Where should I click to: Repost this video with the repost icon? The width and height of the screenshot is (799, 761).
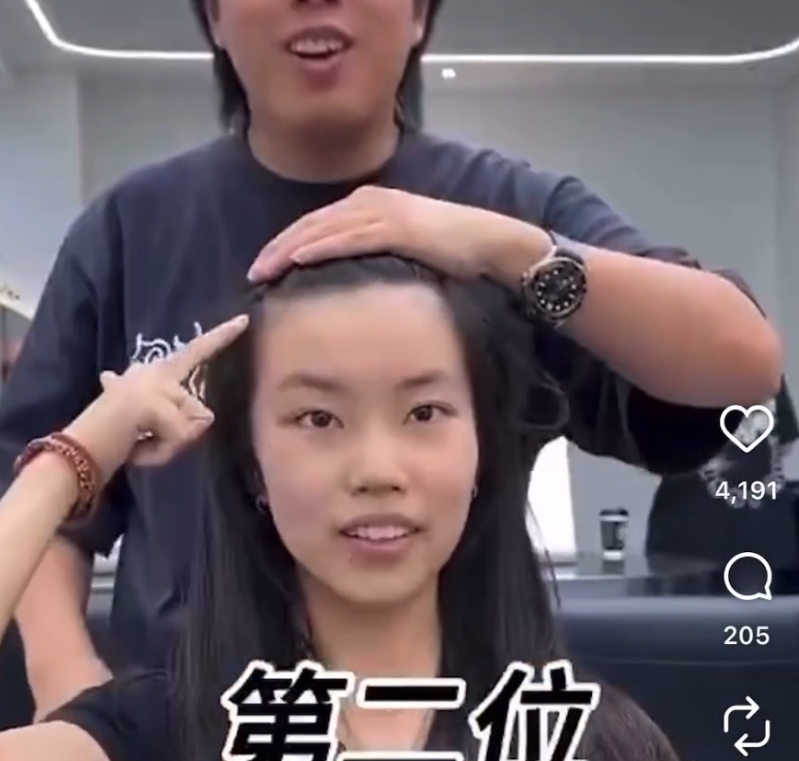[x=747, y=725]
